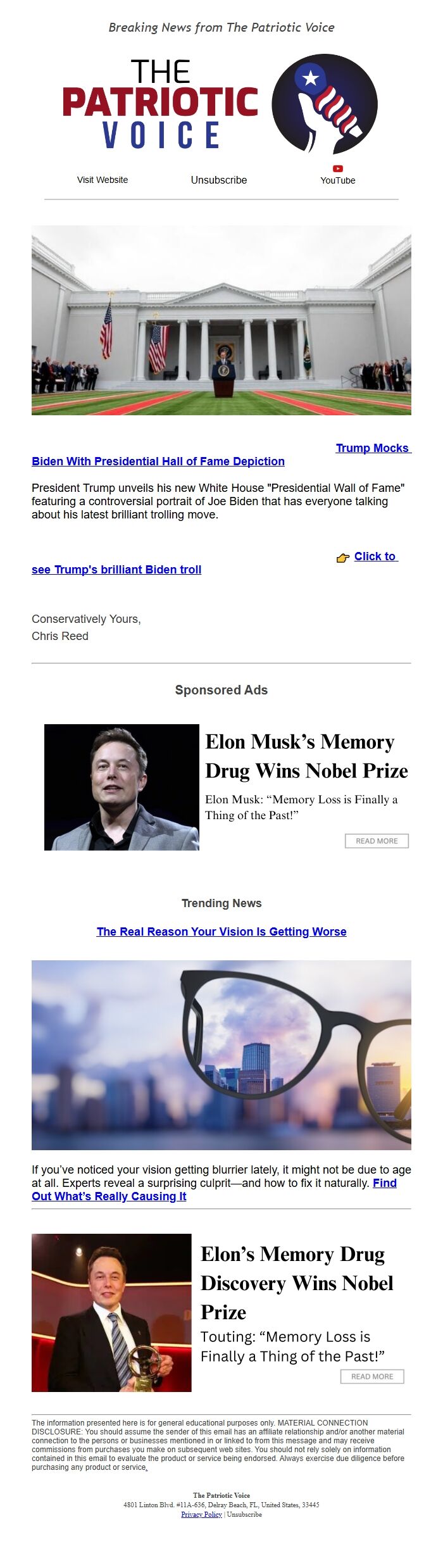Screen dimensions: 443x1568
Task: Open the Visit Website link
Action: tap(103, 180)
